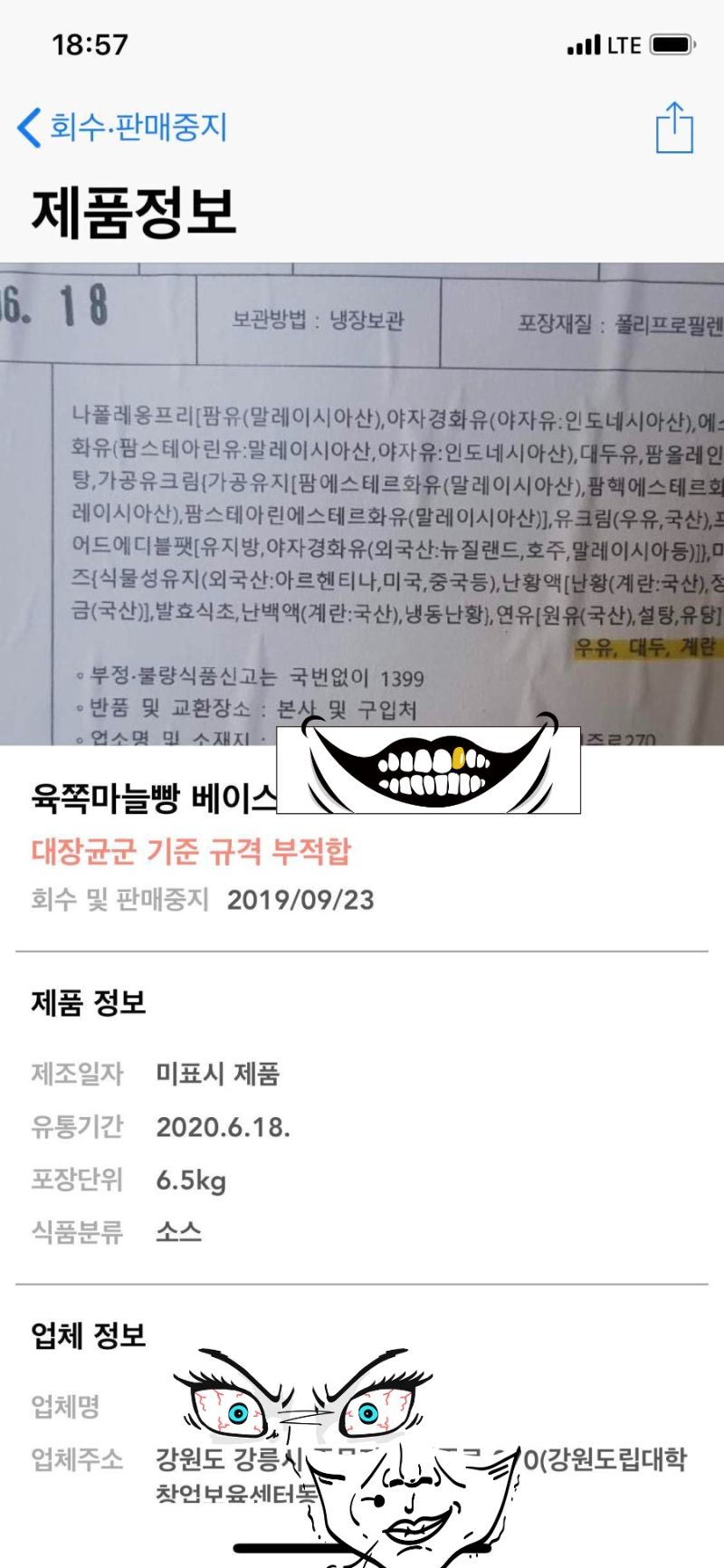Go back to 회수·판매중지

pyautogui.click(x=122, y=128)
